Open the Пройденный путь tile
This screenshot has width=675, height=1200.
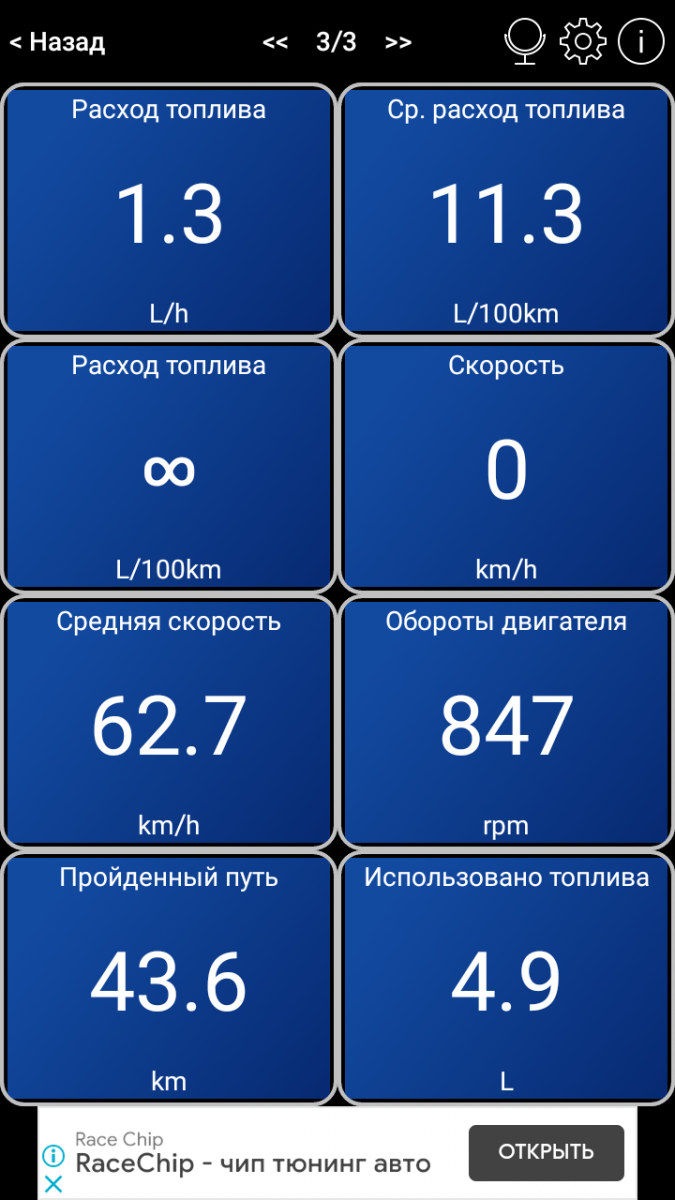click(168, 978)
